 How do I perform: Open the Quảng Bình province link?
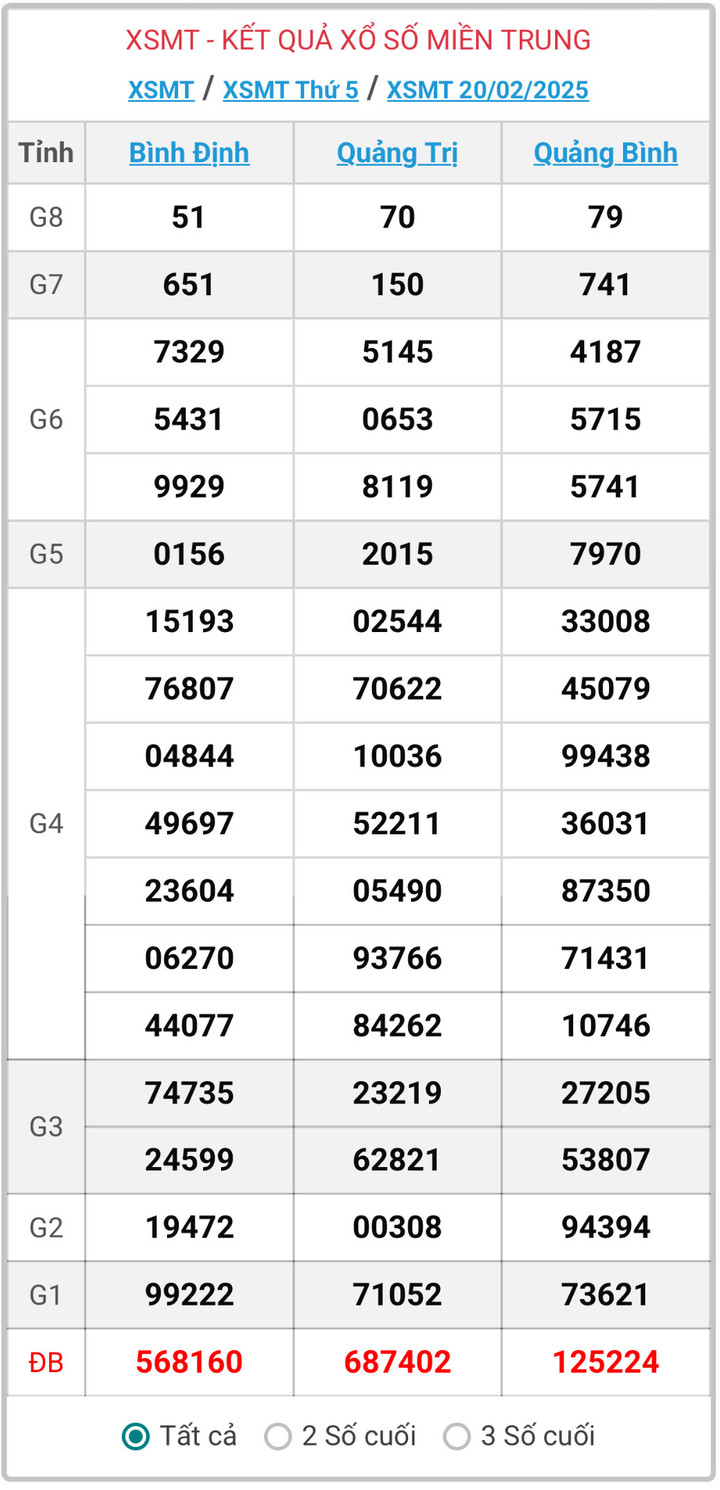pyautogui.click(x=605, y=153)
